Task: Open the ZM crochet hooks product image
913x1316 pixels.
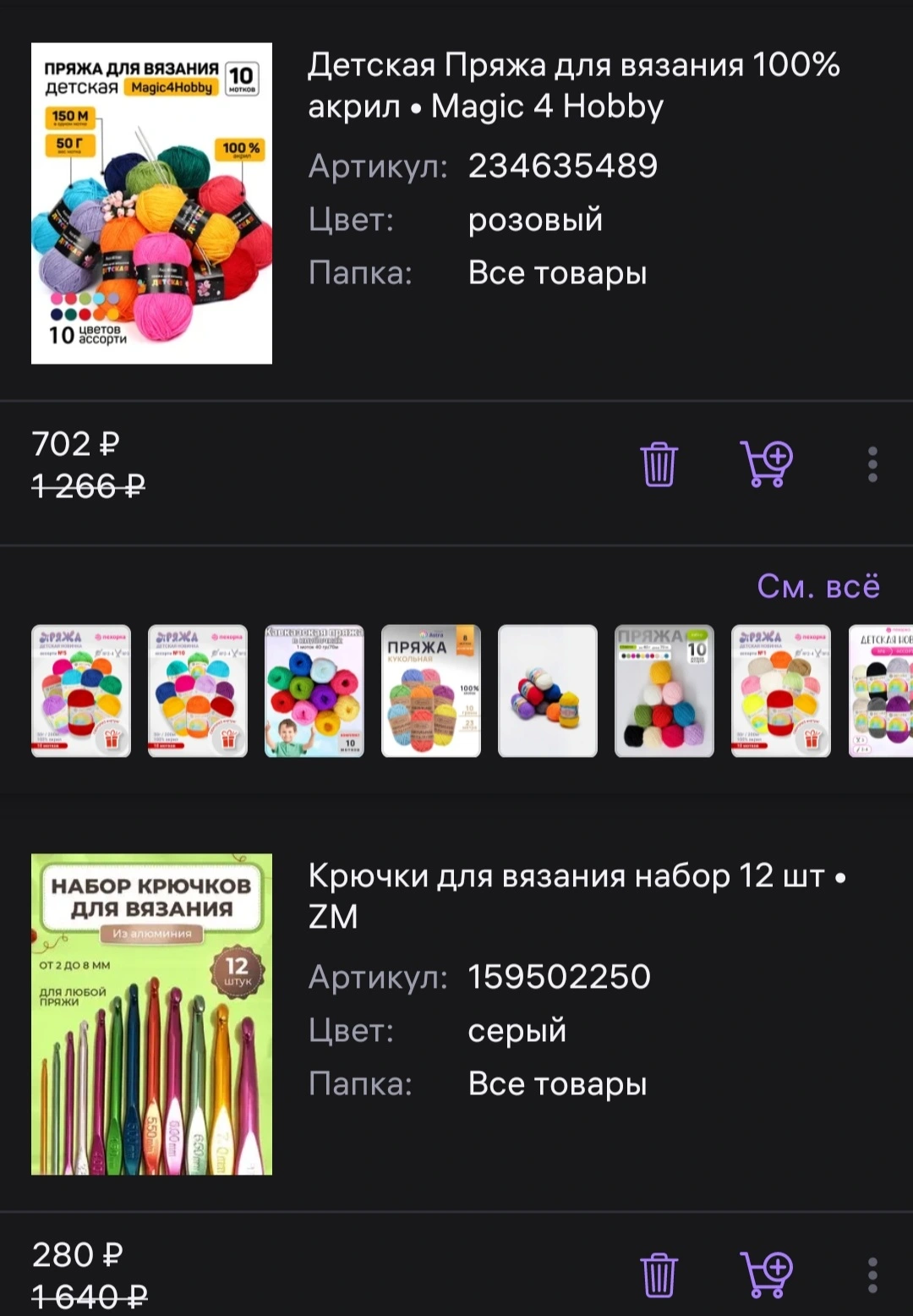Action: 152,1014
